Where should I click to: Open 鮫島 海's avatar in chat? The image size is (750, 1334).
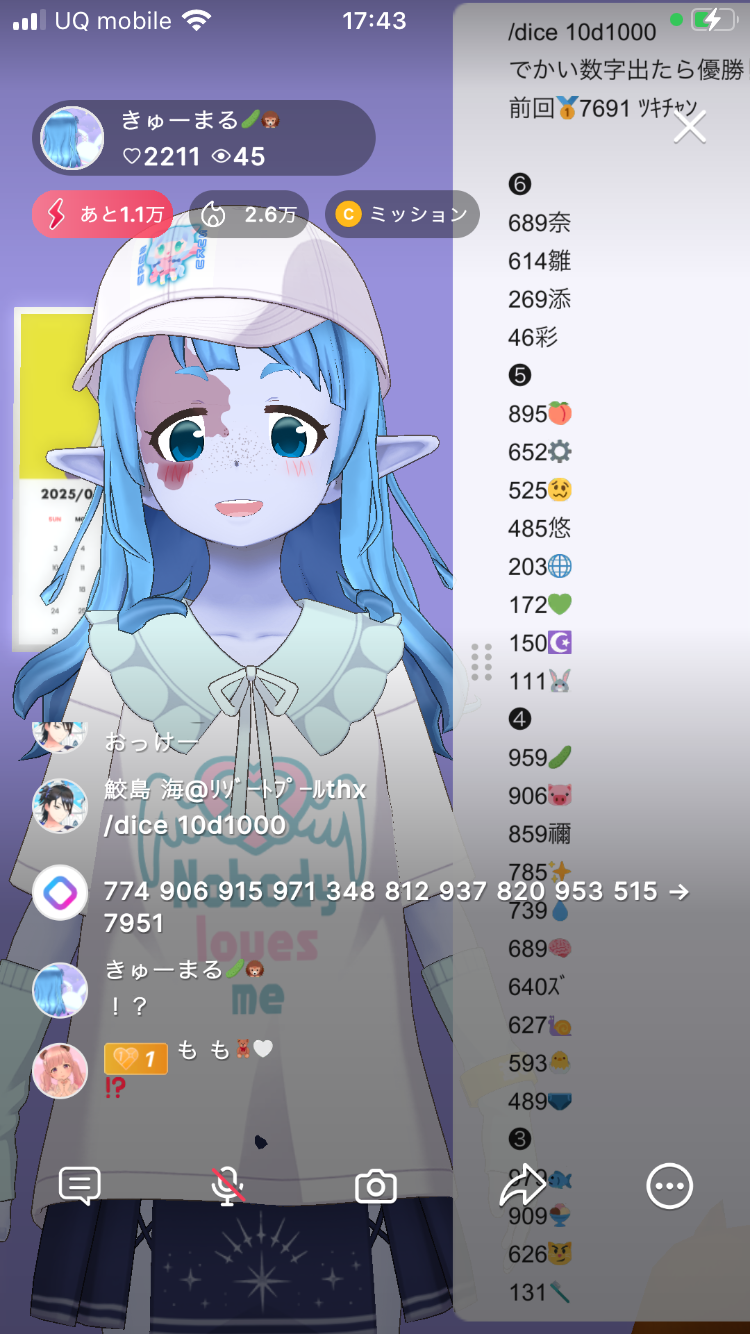point(60,806)
